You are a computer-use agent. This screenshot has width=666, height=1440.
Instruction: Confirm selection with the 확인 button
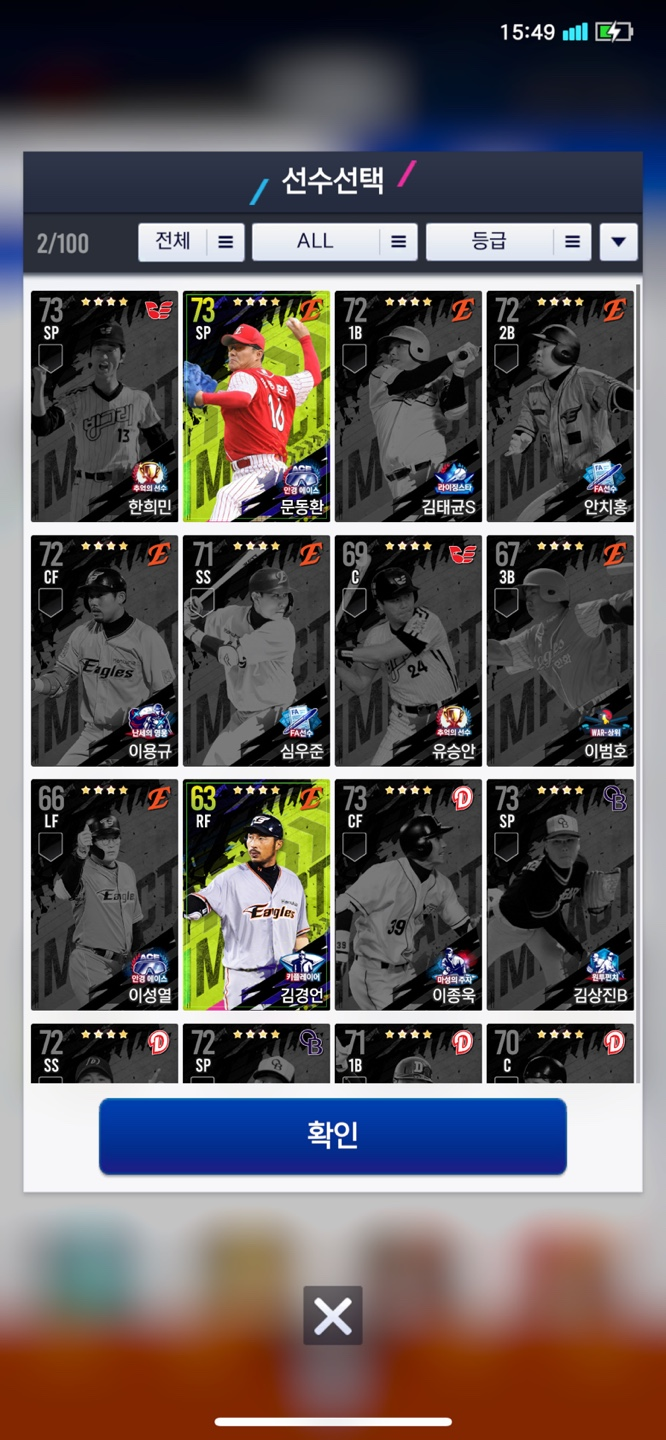(332, 1136)
